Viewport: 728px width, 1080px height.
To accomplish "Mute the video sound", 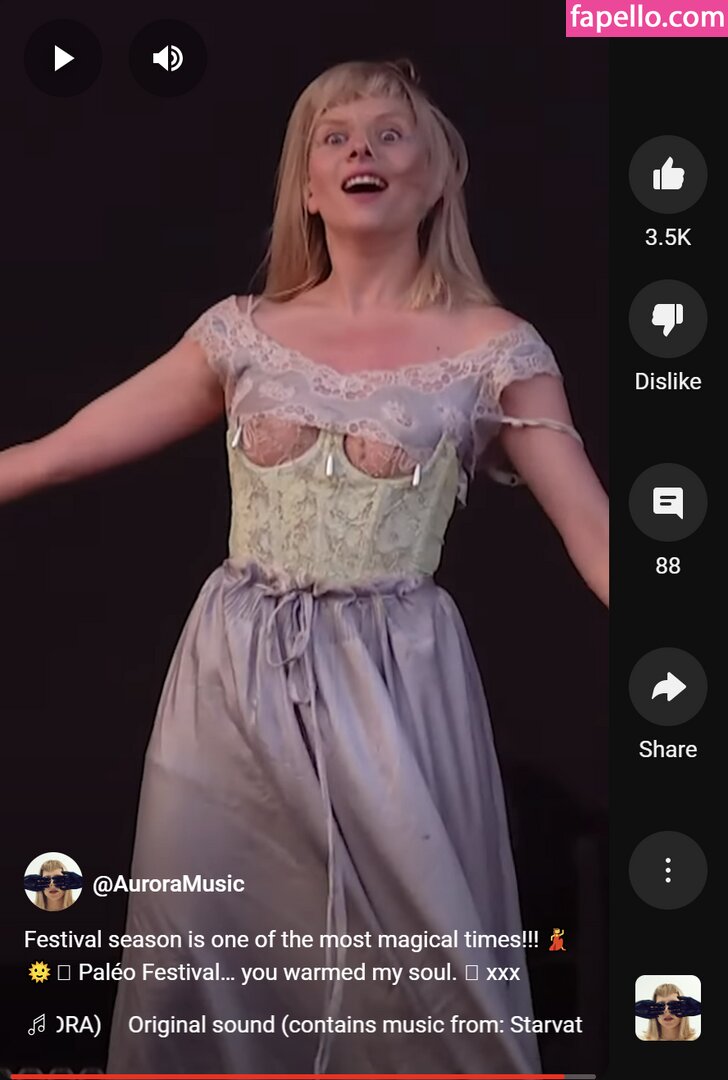I will (167, 59).
